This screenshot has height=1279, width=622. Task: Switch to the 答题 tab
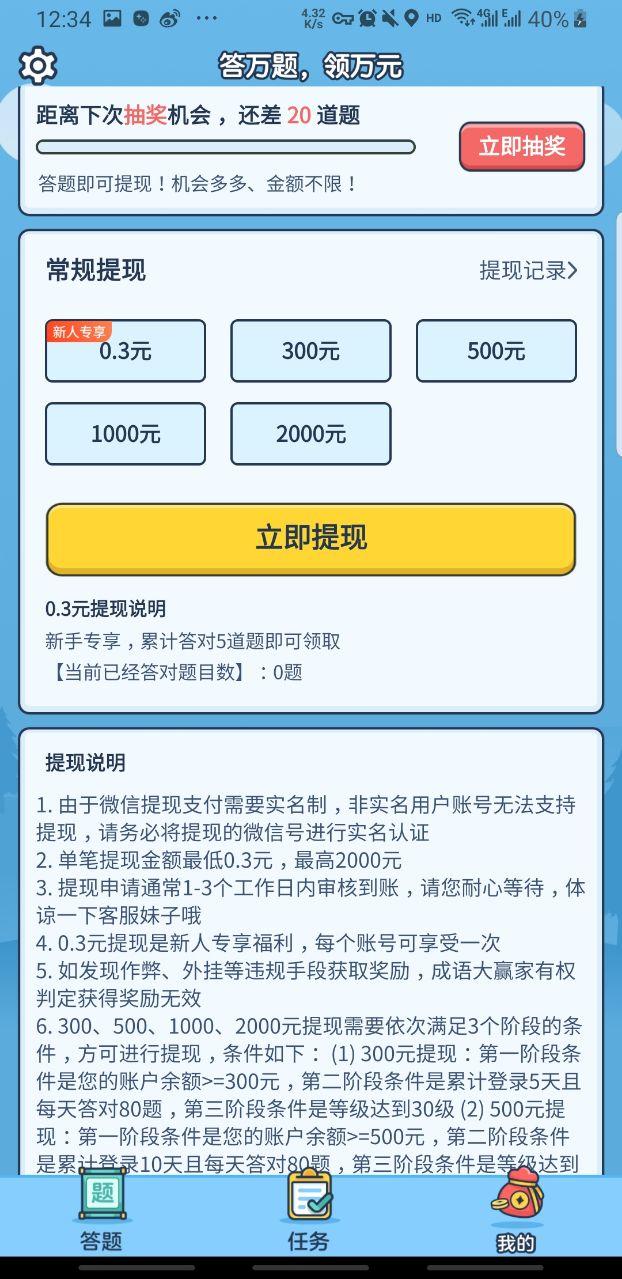(x=101, y=1213)
